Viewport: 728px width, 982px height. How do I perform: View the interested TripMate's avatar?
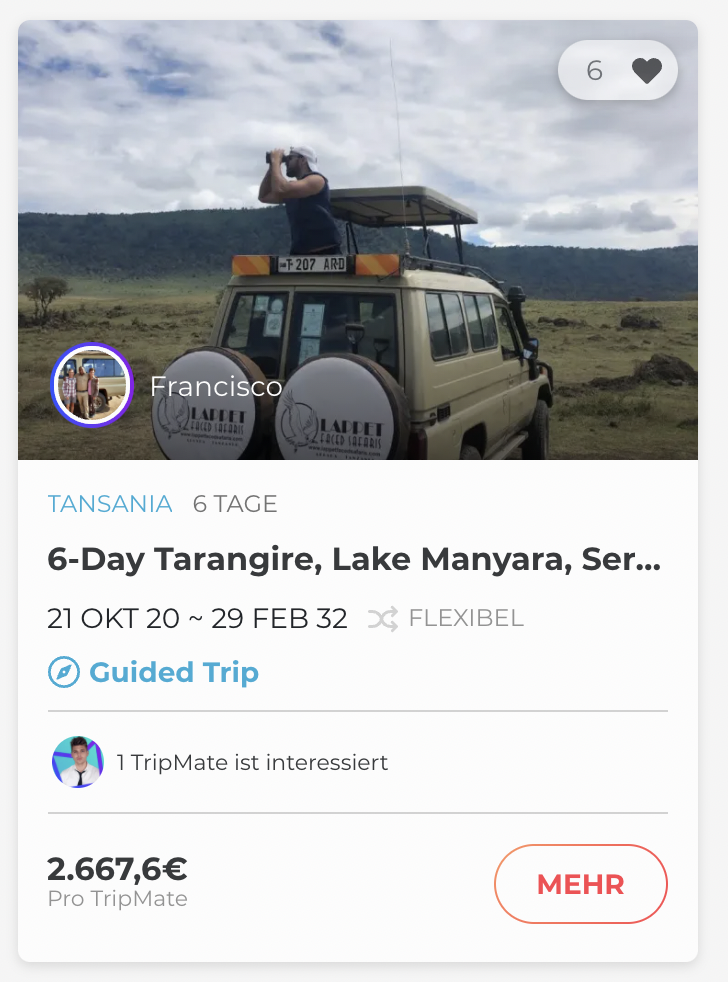78,762
